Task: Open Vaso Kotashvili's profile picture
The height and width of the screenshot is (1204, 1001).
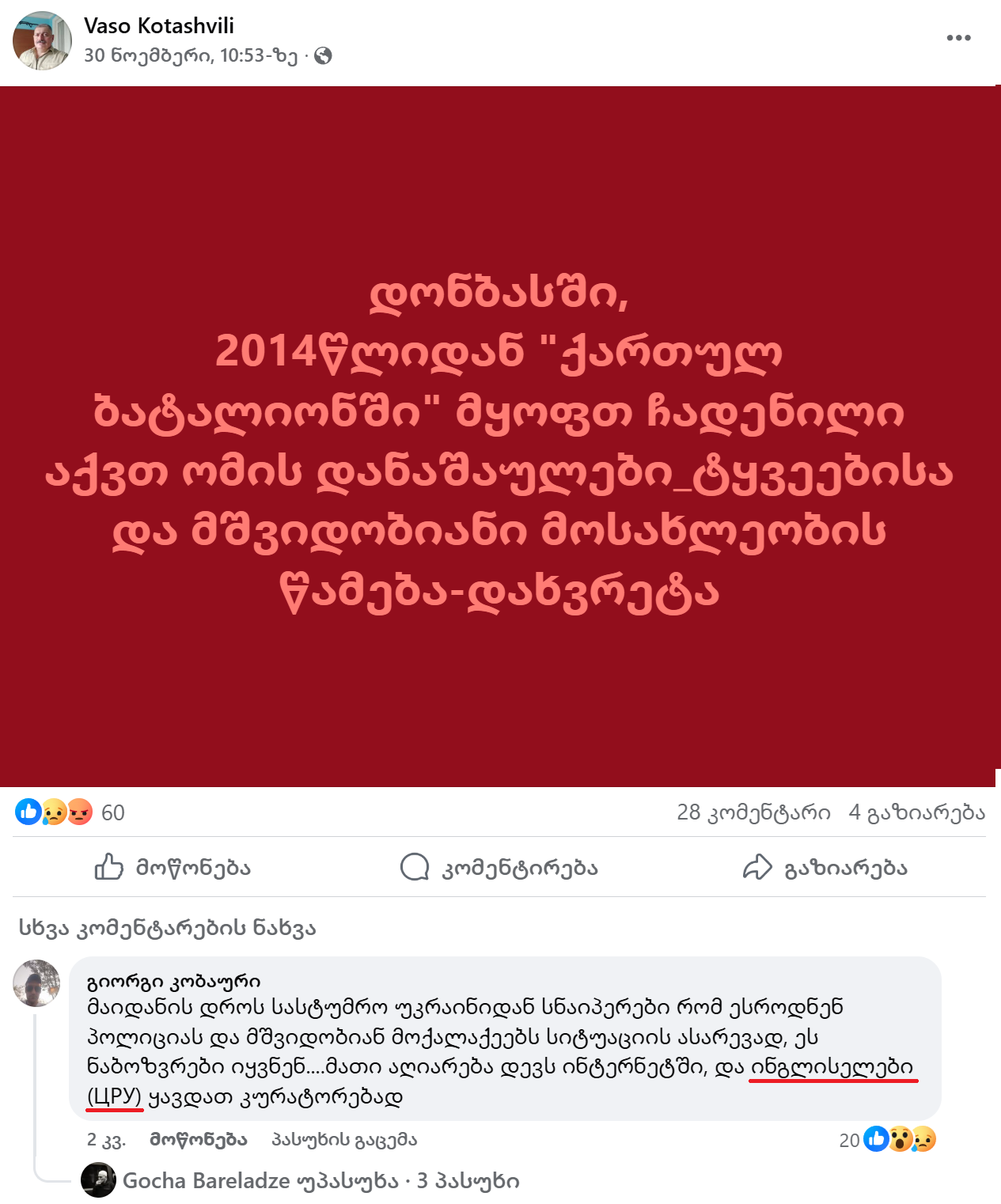Action: coord(42,41)
